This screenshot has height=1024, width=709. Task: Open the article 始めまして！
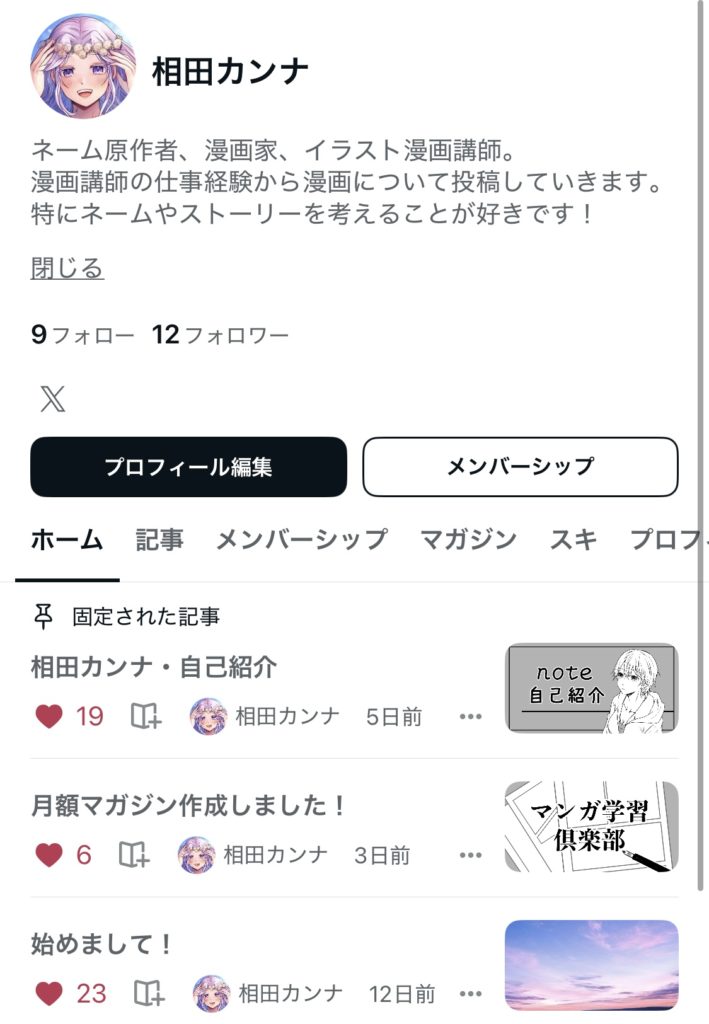(x=102, y=943)
